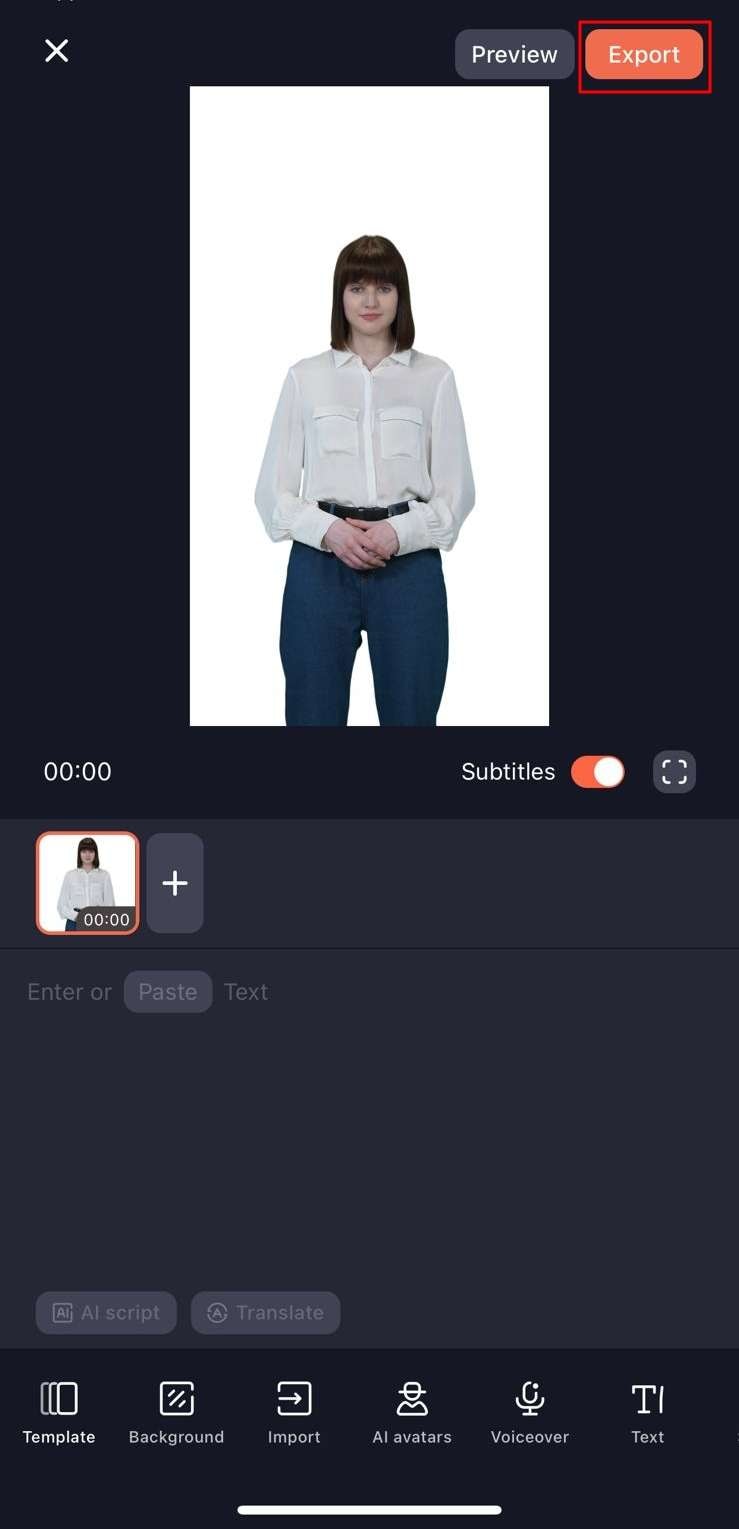Add a new scene
Viewport: 739px width, 1529px height.
pyautogui.click(x=175, y=883)
